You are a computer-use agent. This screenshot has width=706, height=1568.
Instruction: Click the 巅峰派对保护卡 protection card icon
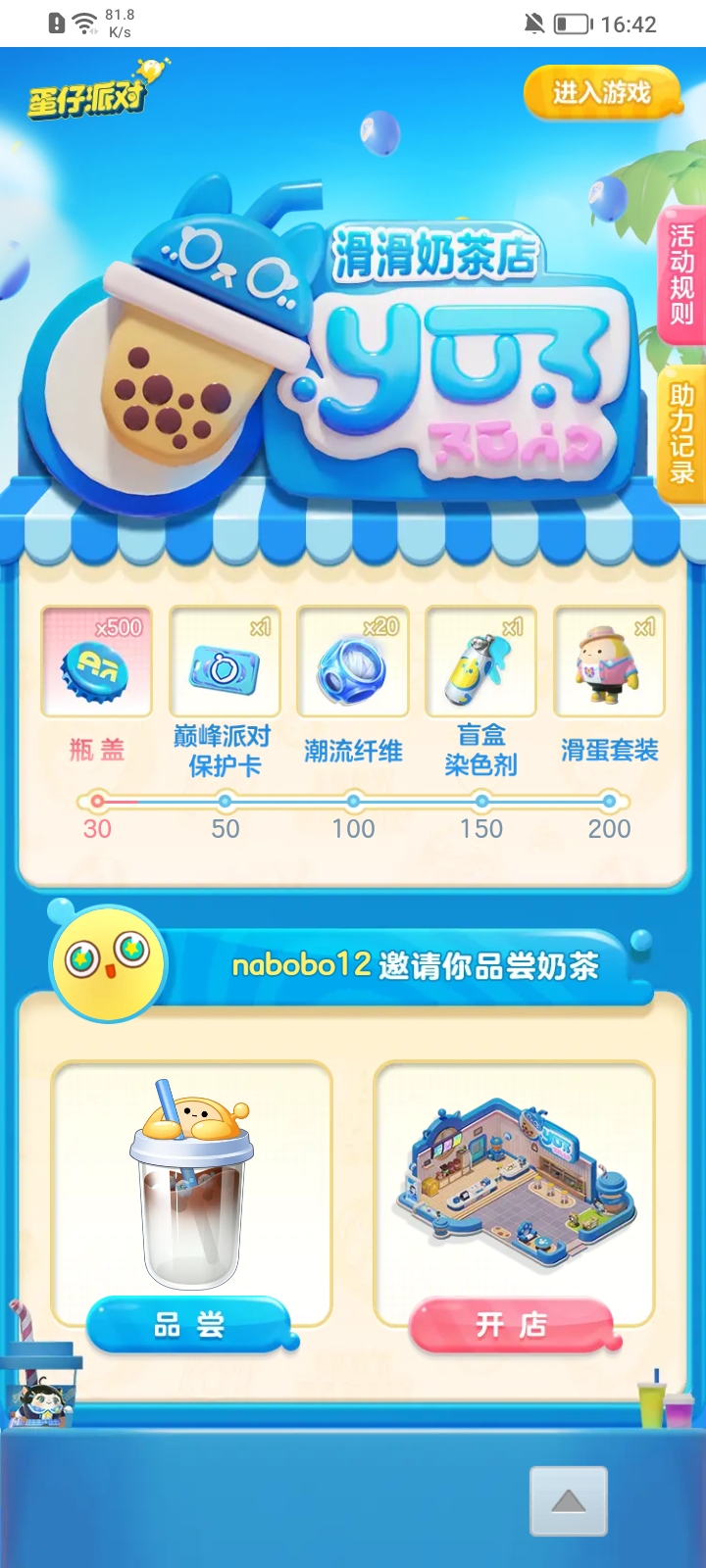pos(224,661)
